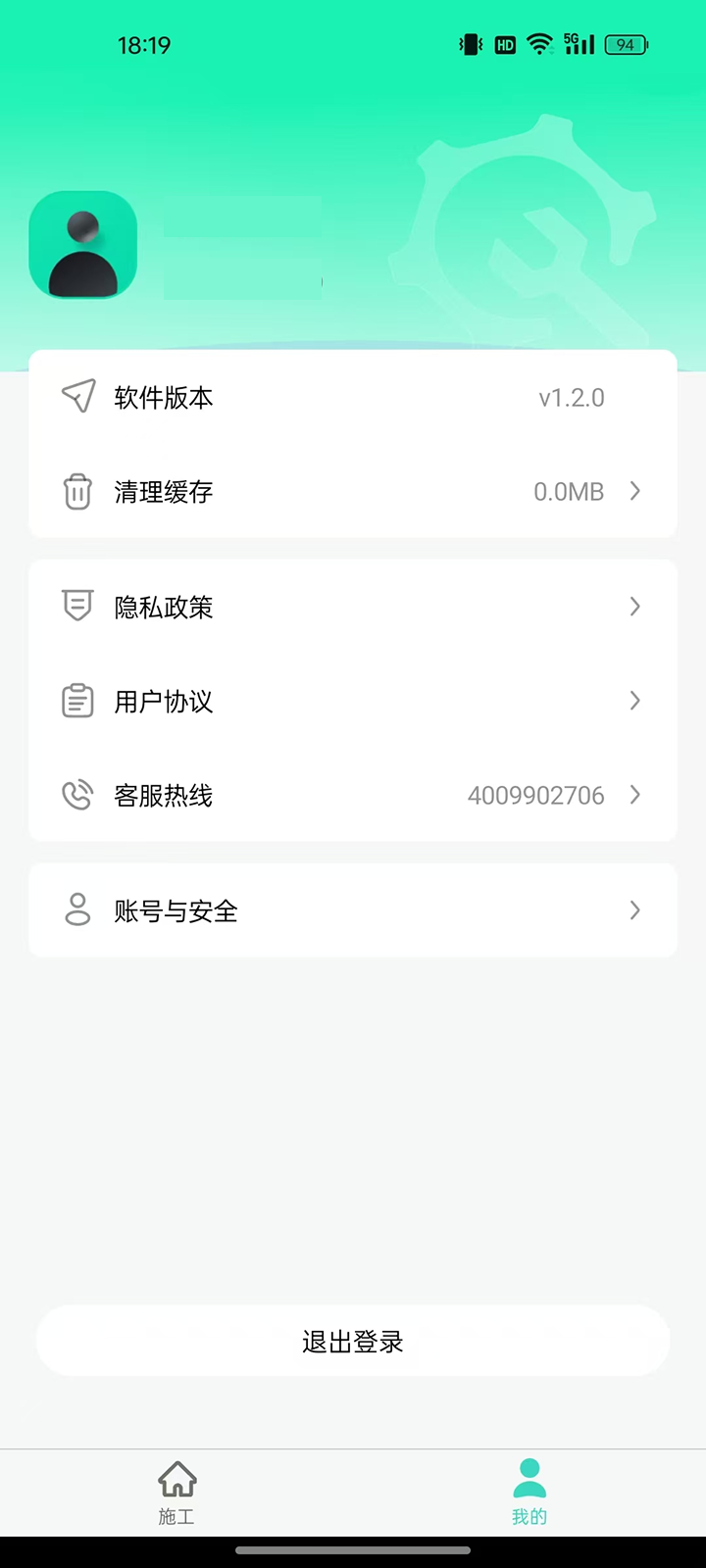Tap the 退出登录 button
Screen dimensions: 706x1568
point(353,1341)
